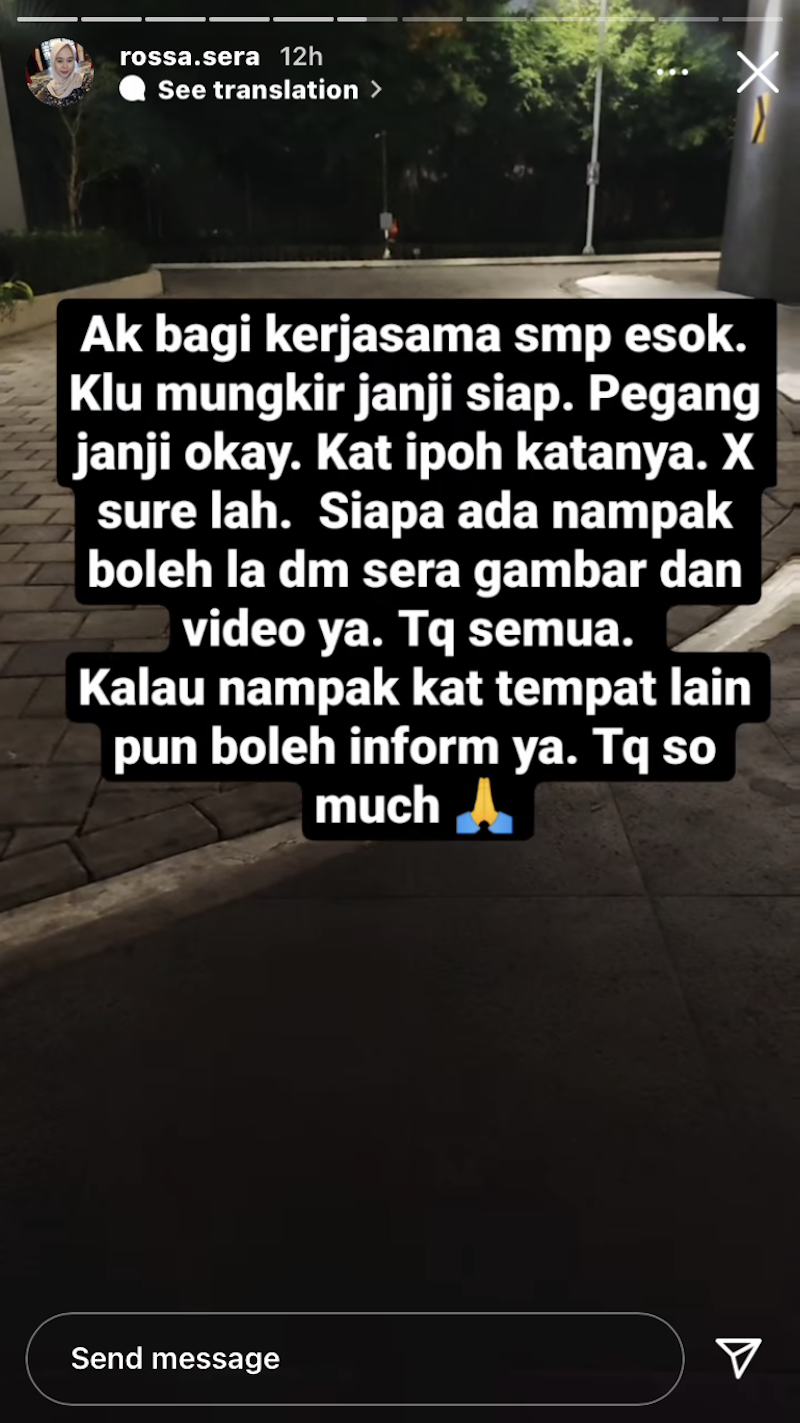Screen dimensions: 800x1423
Task: Open rossa.sera's profile picture
Action: [x=60, y=73]
